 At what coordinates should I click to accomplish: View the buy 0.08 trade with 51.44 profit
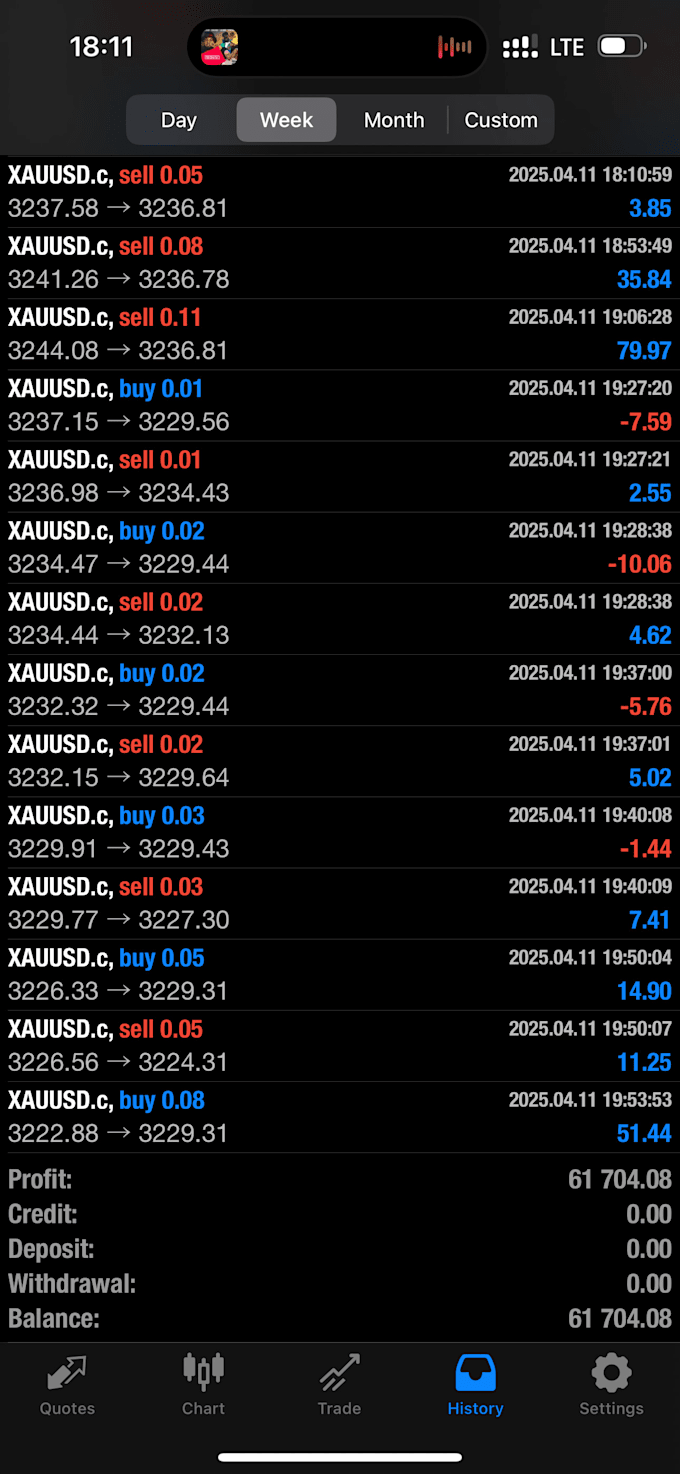click(340, 1117)
